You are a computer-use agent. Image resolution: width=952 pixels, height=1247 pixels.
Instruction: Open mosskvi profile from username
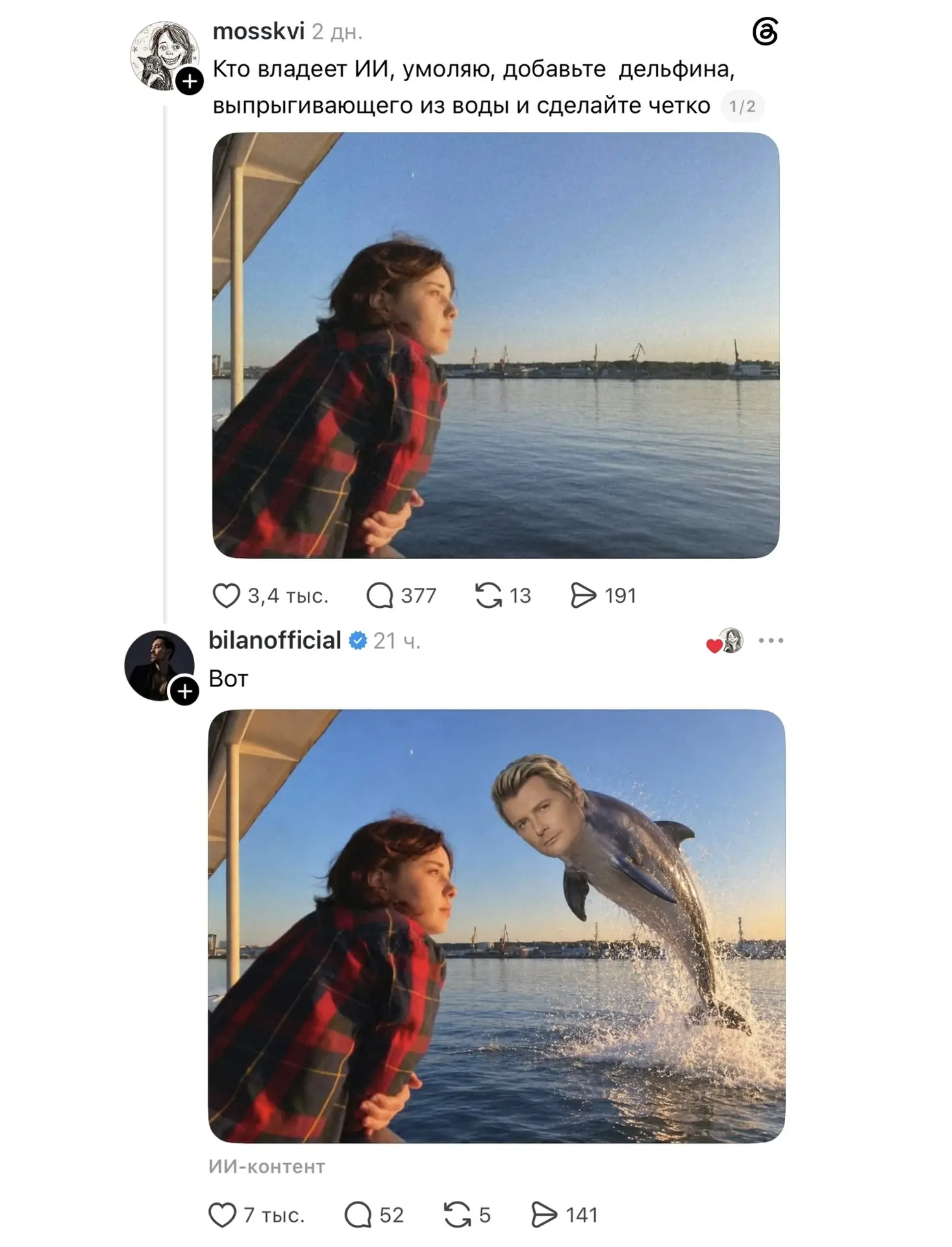pyautogui.click(x=258, y=31)
